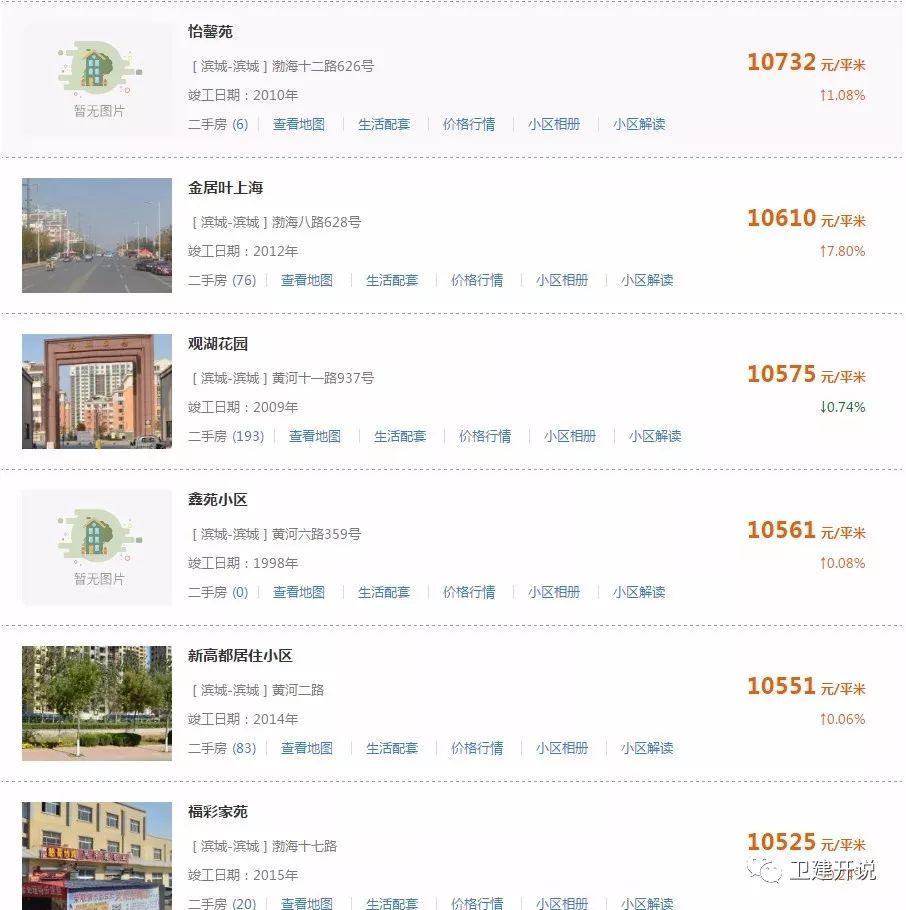Open the 观湖花园 community title
The width and height of the screenshot is (906, 910).
coord(218,344)
